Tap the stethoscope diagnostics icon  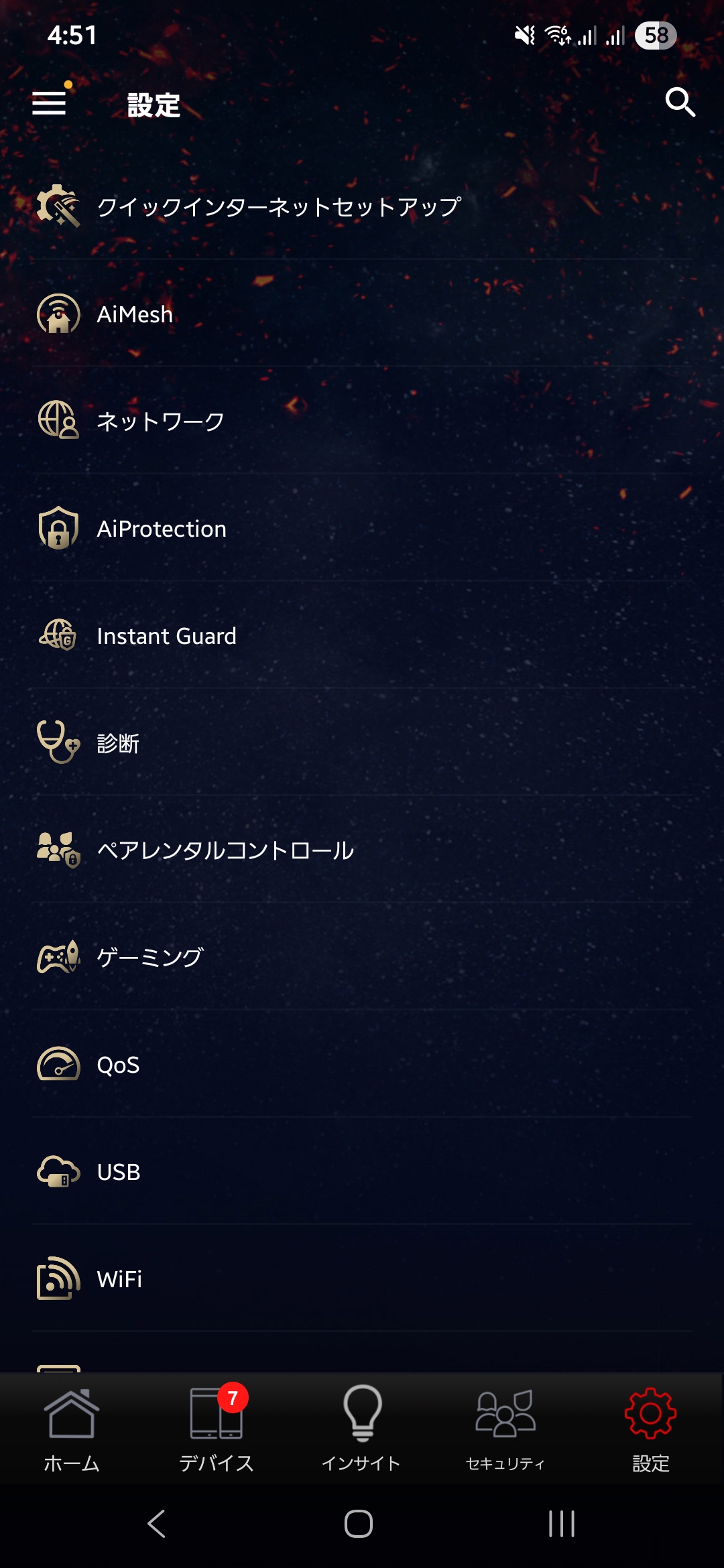pyautogui.click(x=59, y=743)
